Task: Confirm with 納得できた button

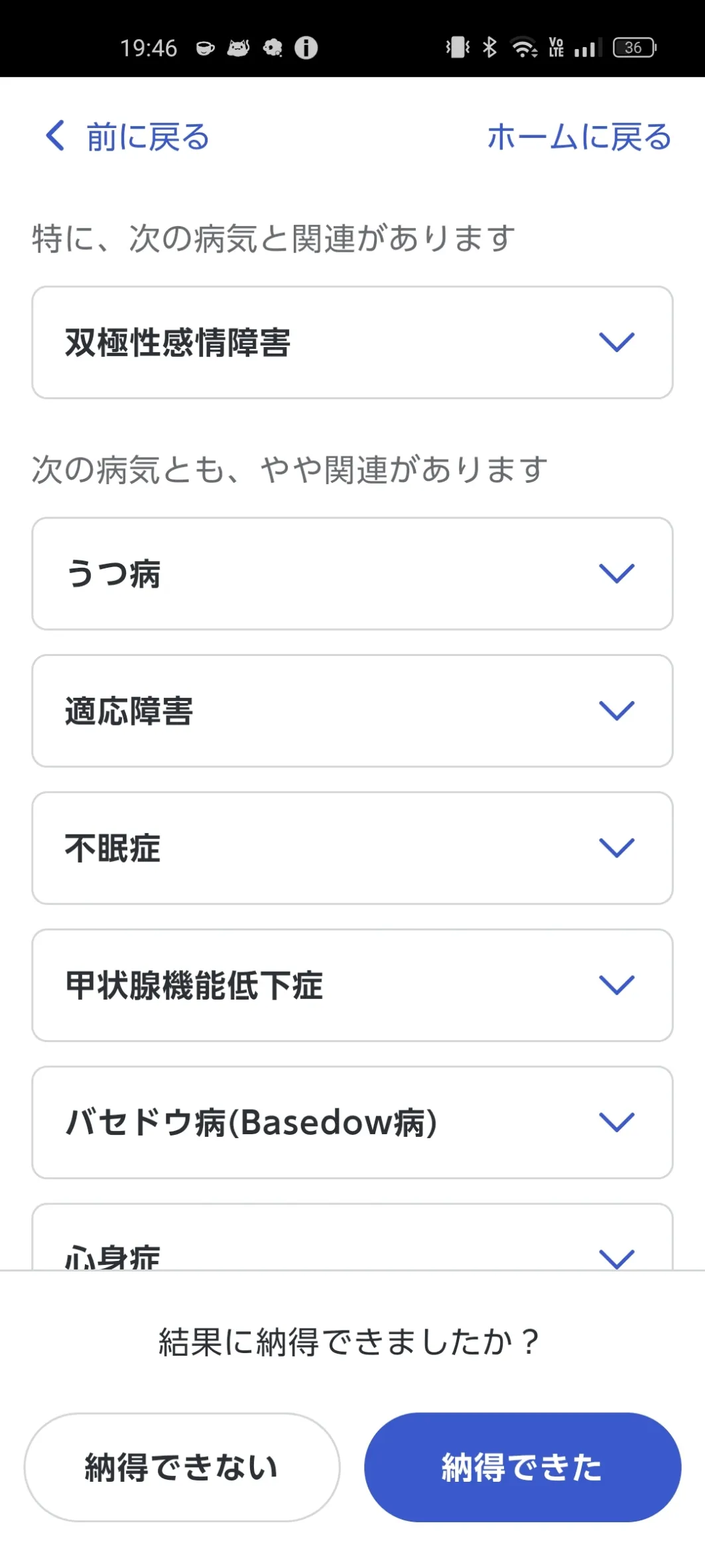Action: tap(523, 1467)
